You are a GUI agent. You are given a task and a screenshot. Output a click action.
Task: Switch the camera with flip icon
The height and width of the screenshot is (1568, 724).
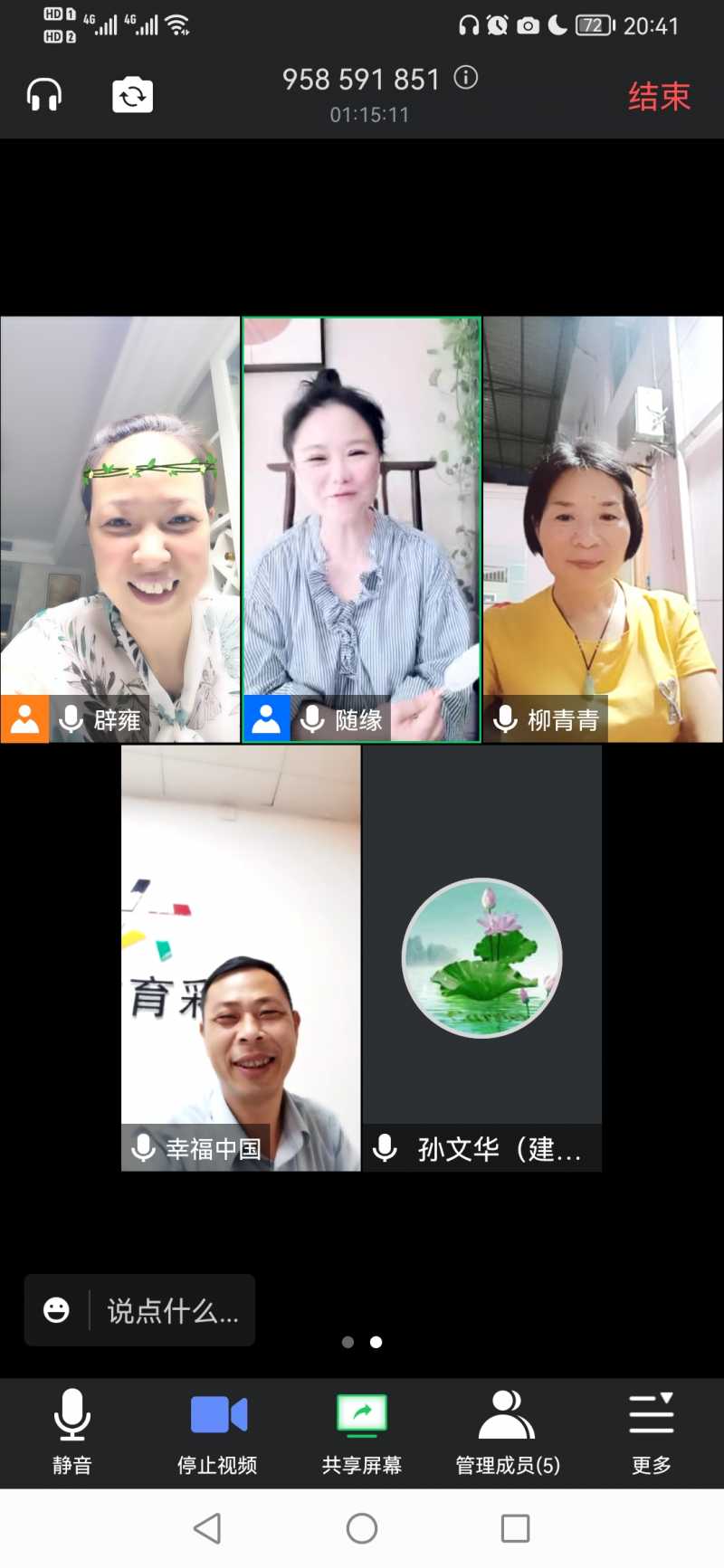point(132,94)
